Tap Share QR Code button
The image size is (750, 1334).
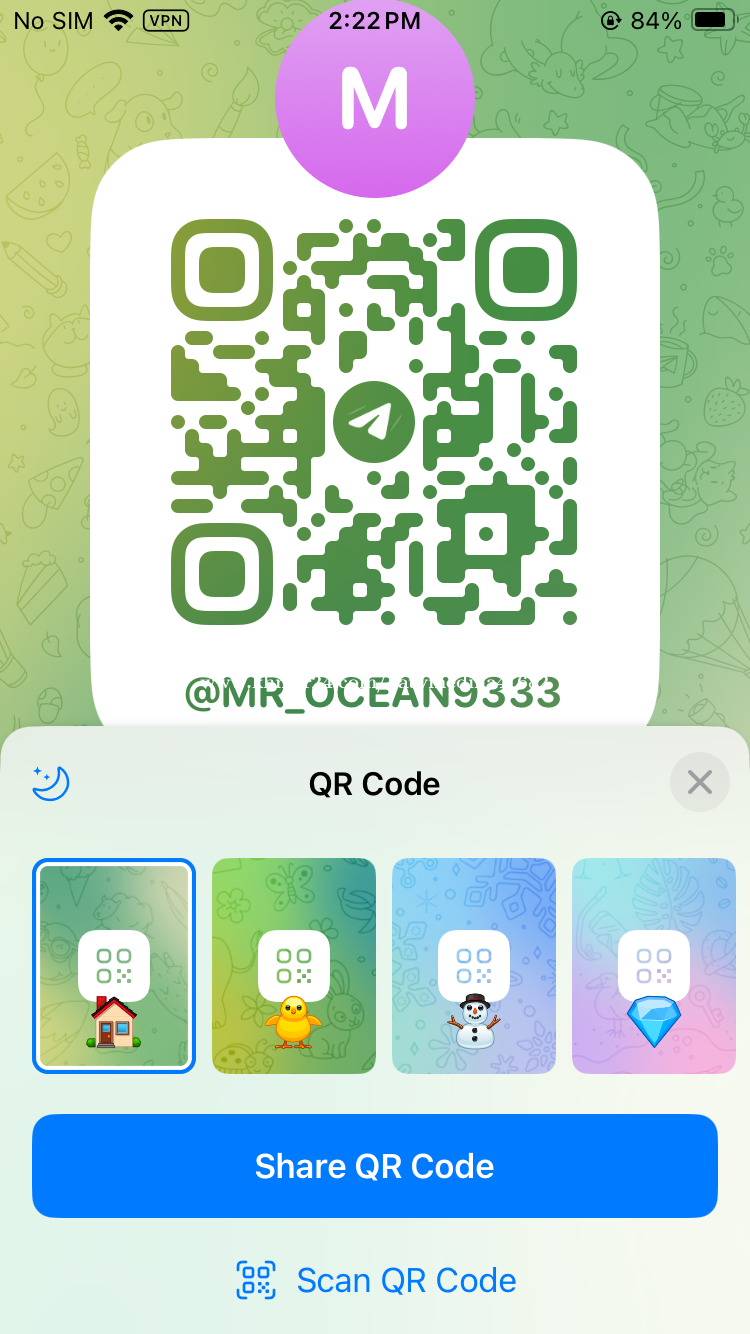(x=375, y=1166)
